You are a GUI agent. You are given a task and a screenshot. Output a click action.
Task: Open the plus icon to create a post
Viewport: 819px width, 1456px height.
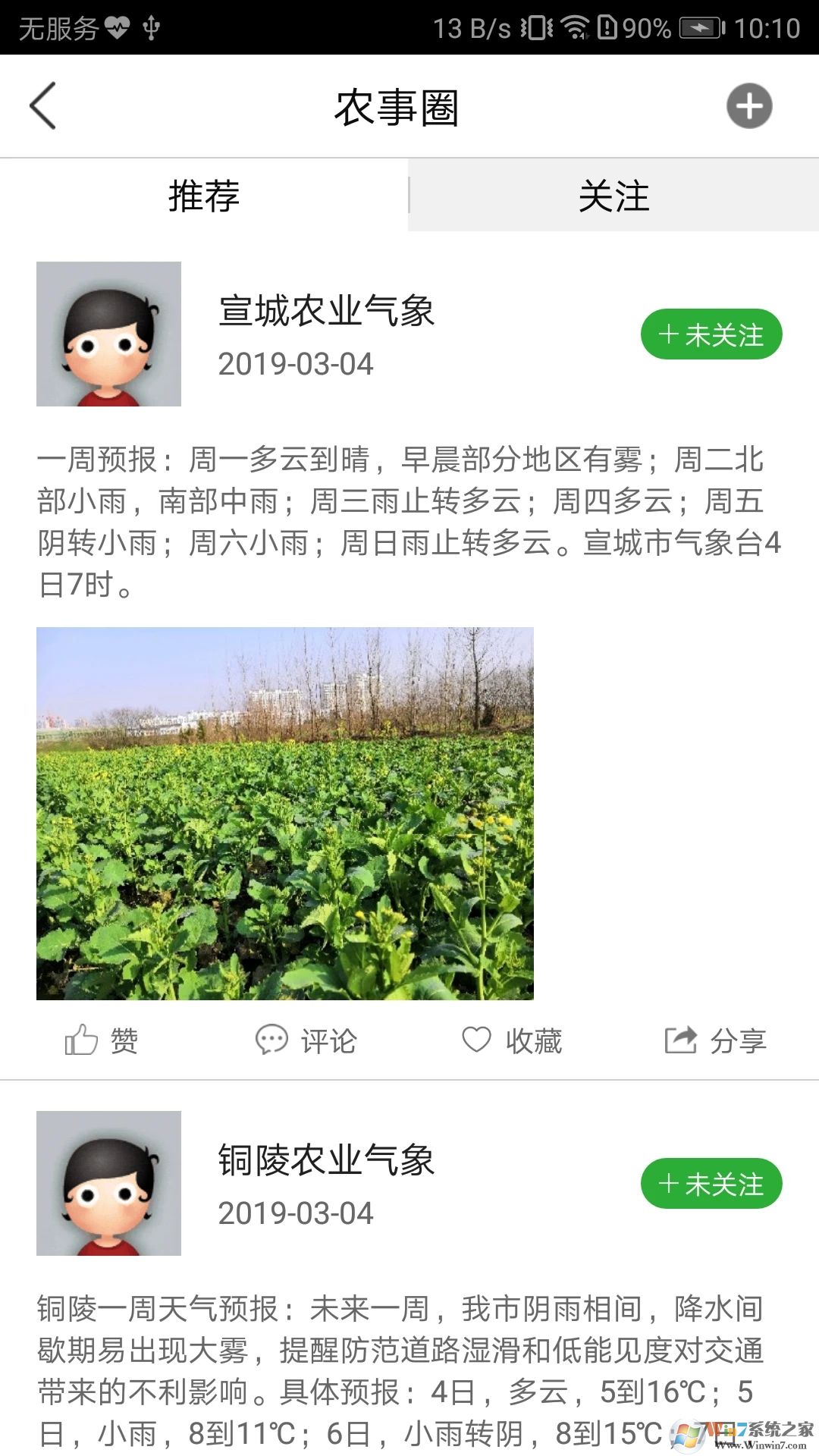coord(749,106)
